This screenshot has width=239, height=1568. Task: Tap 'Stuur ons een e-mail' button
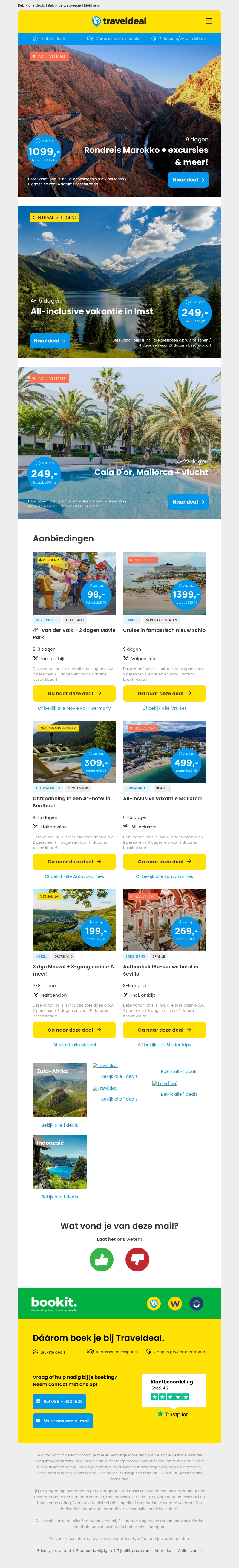point(63,1421)
